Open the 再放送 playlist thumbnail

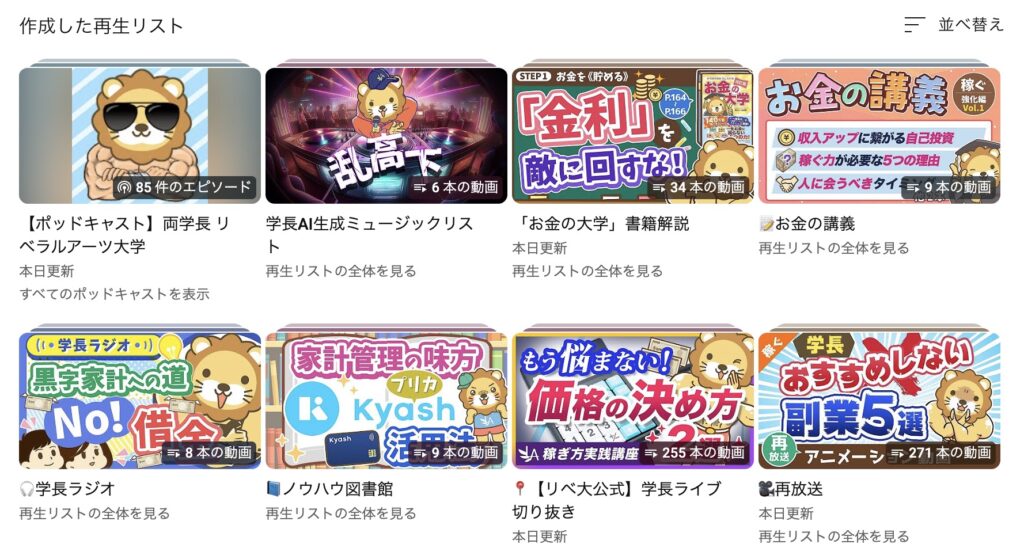coord(879,400)
